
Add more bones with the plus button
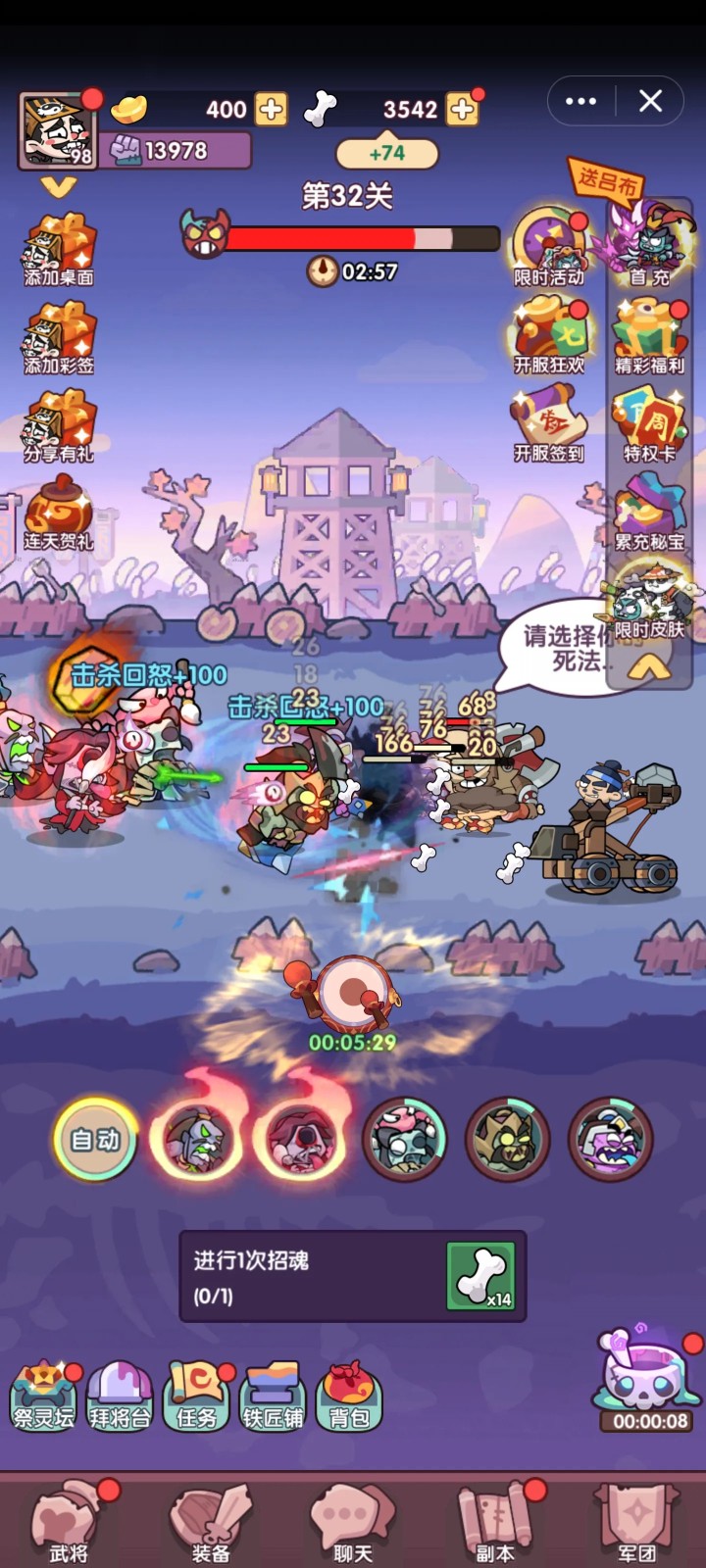(462, 109)
